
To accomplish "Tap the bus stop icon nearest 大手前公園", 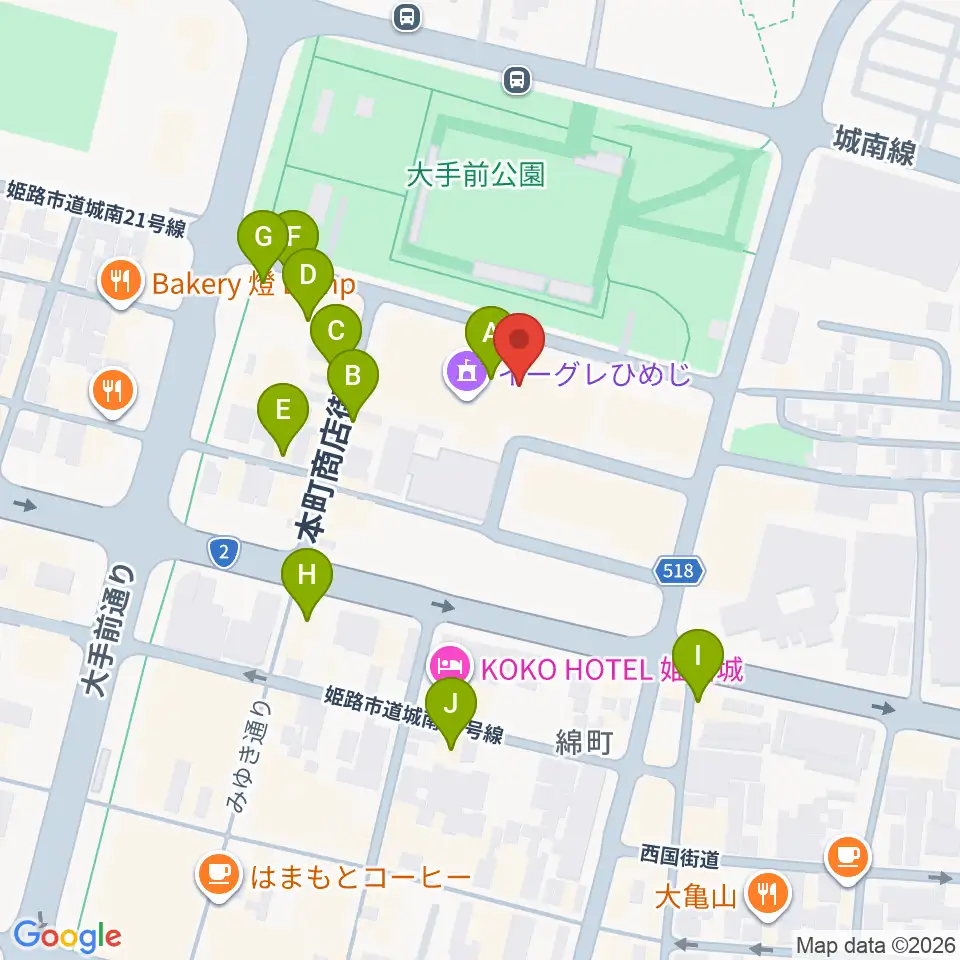I will pos(517,80).
